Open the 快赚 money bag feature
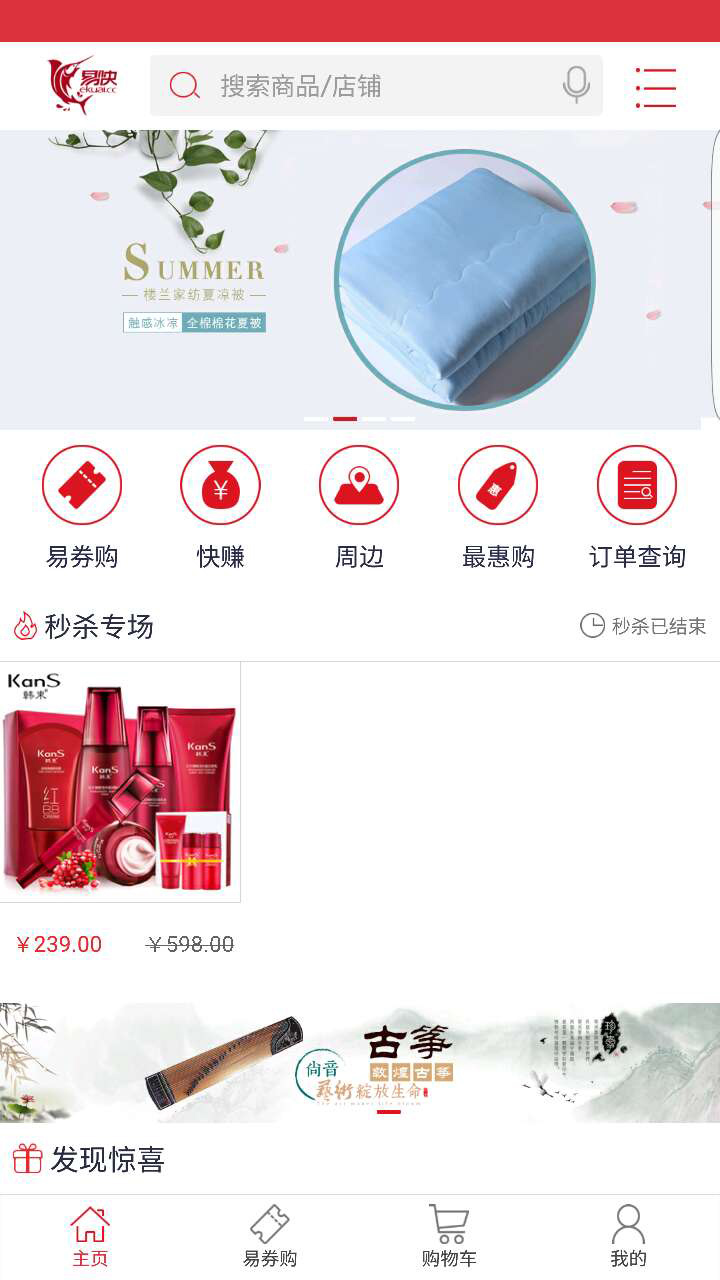 [222, 484]
